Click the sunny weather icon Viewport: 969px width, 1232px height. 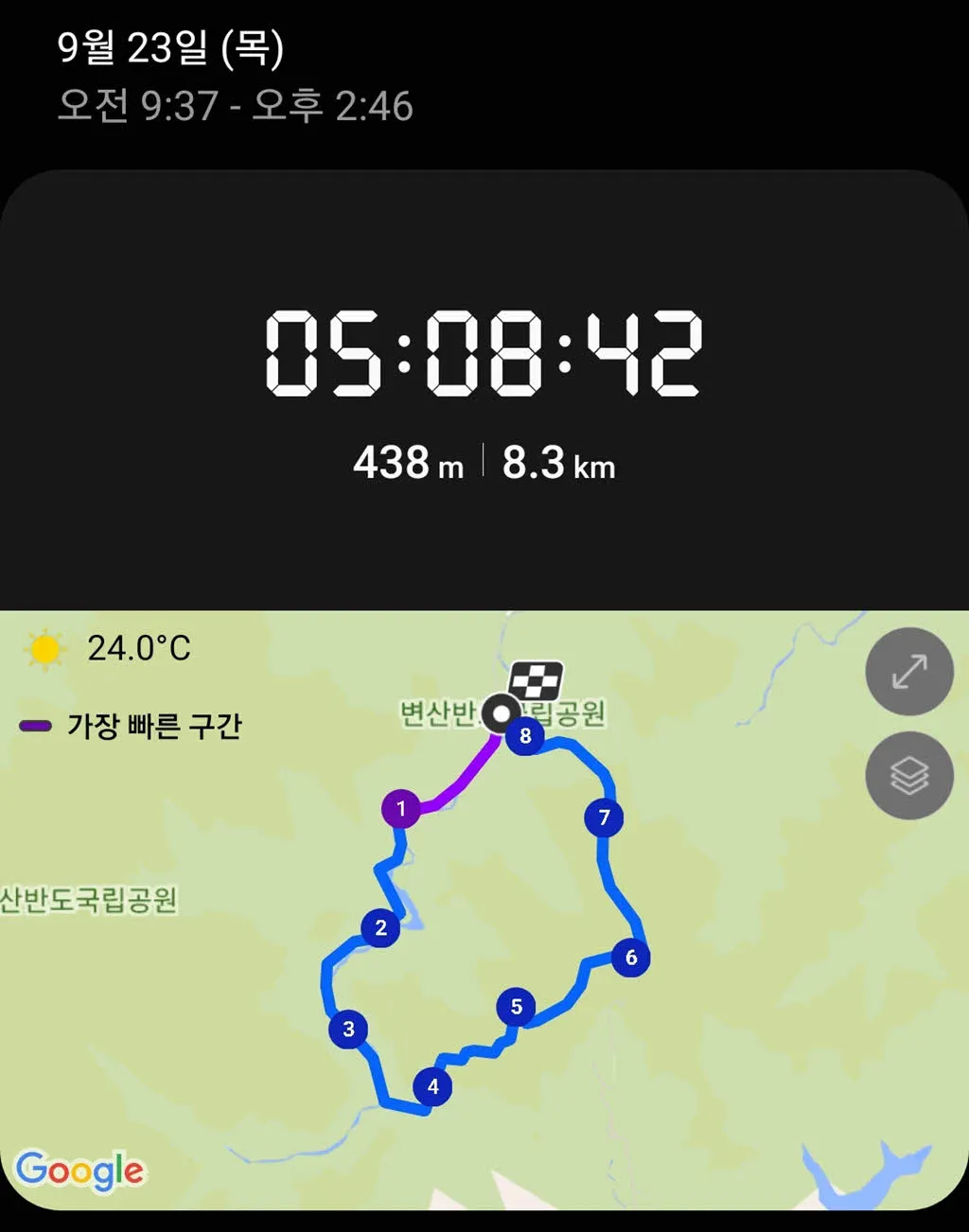tap(44, 649)
